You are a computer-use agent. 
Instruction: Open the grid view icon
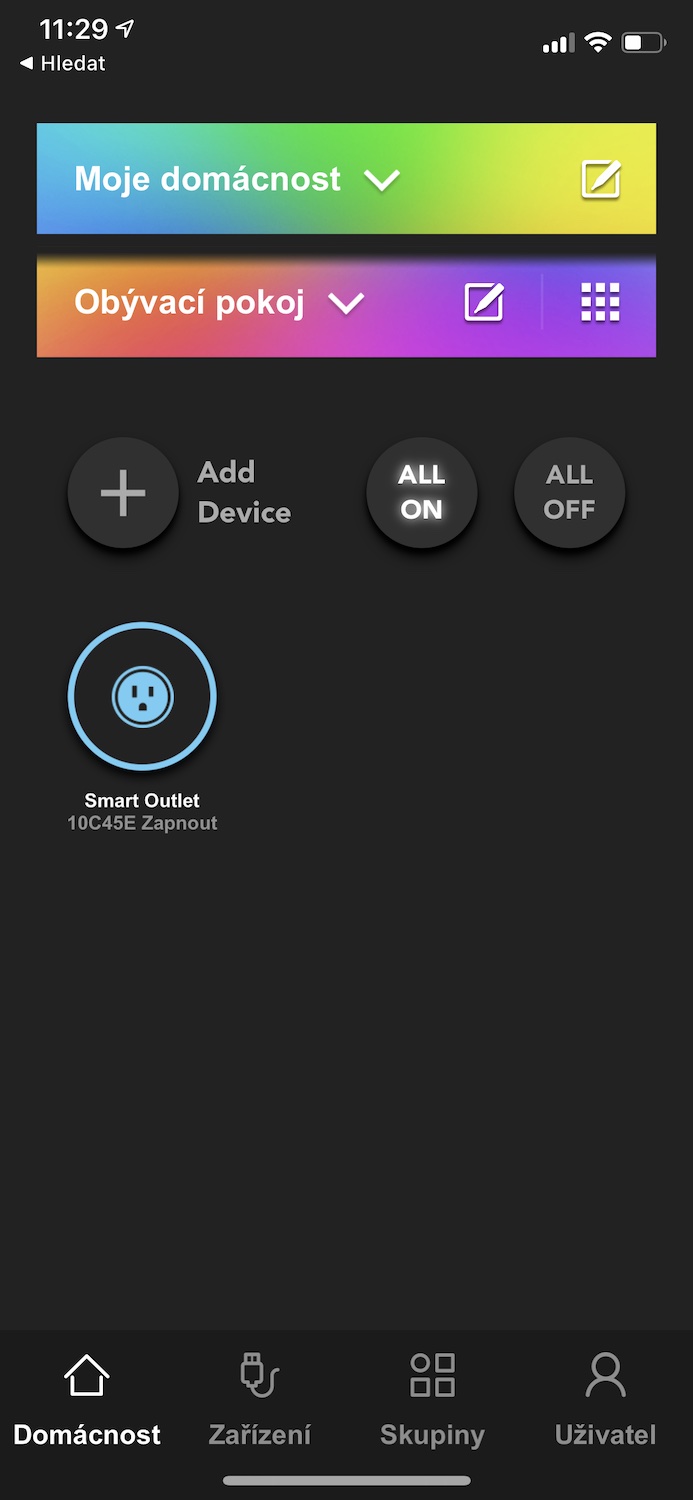coord(600,302)
